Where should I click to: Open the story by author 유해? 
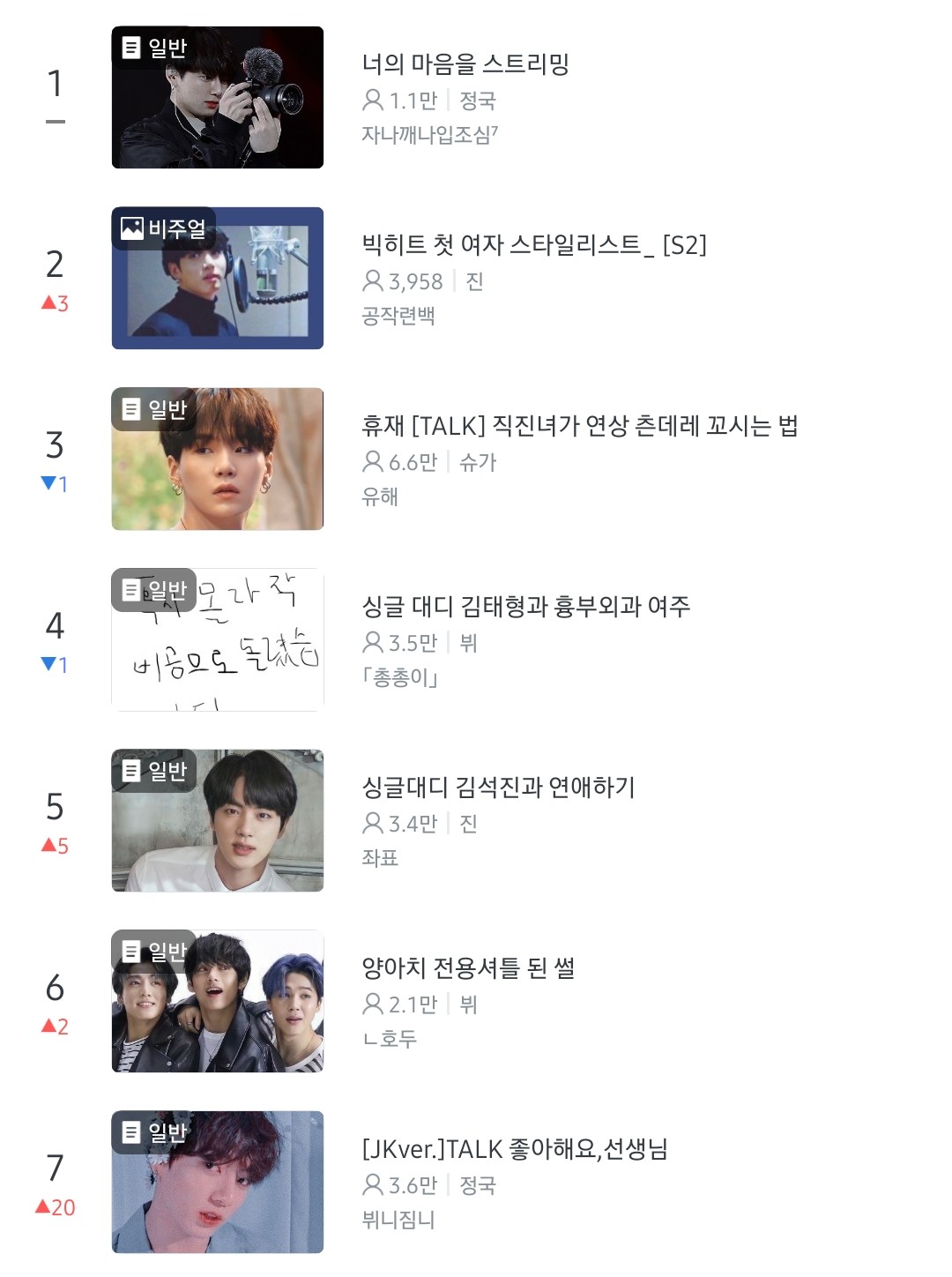[x=579, y=427]
